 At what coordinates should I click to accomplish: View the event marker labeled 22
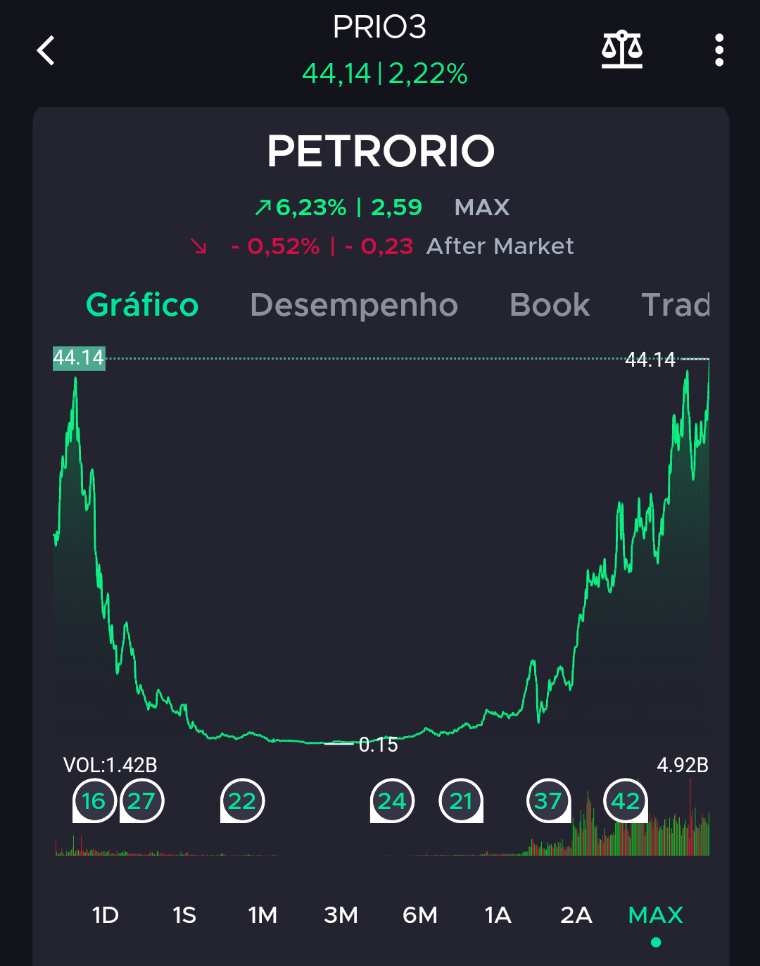point(242,801)
